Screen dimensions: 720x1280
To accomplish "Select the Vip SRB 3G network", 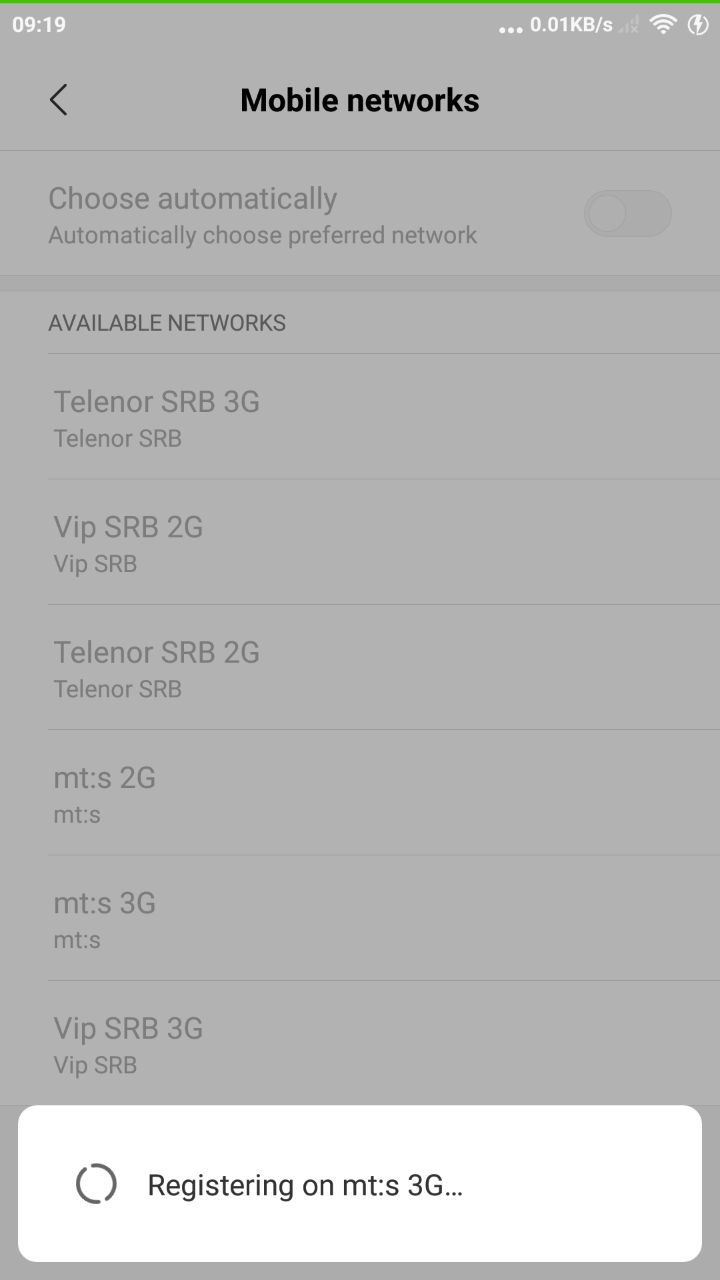I will click(x=384, y=1043).
